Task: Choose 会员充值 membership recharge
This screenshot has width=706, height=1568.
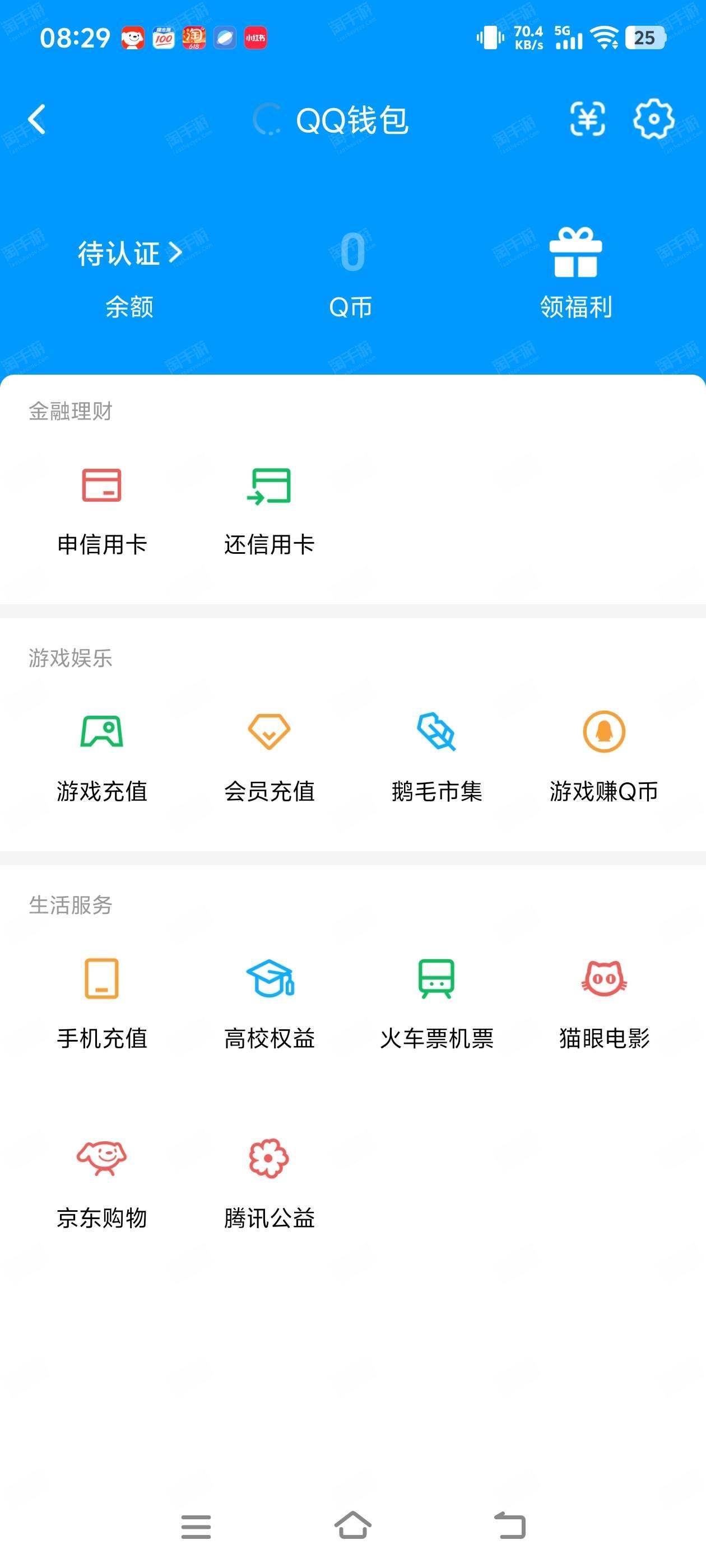Action: pos(270,756)
